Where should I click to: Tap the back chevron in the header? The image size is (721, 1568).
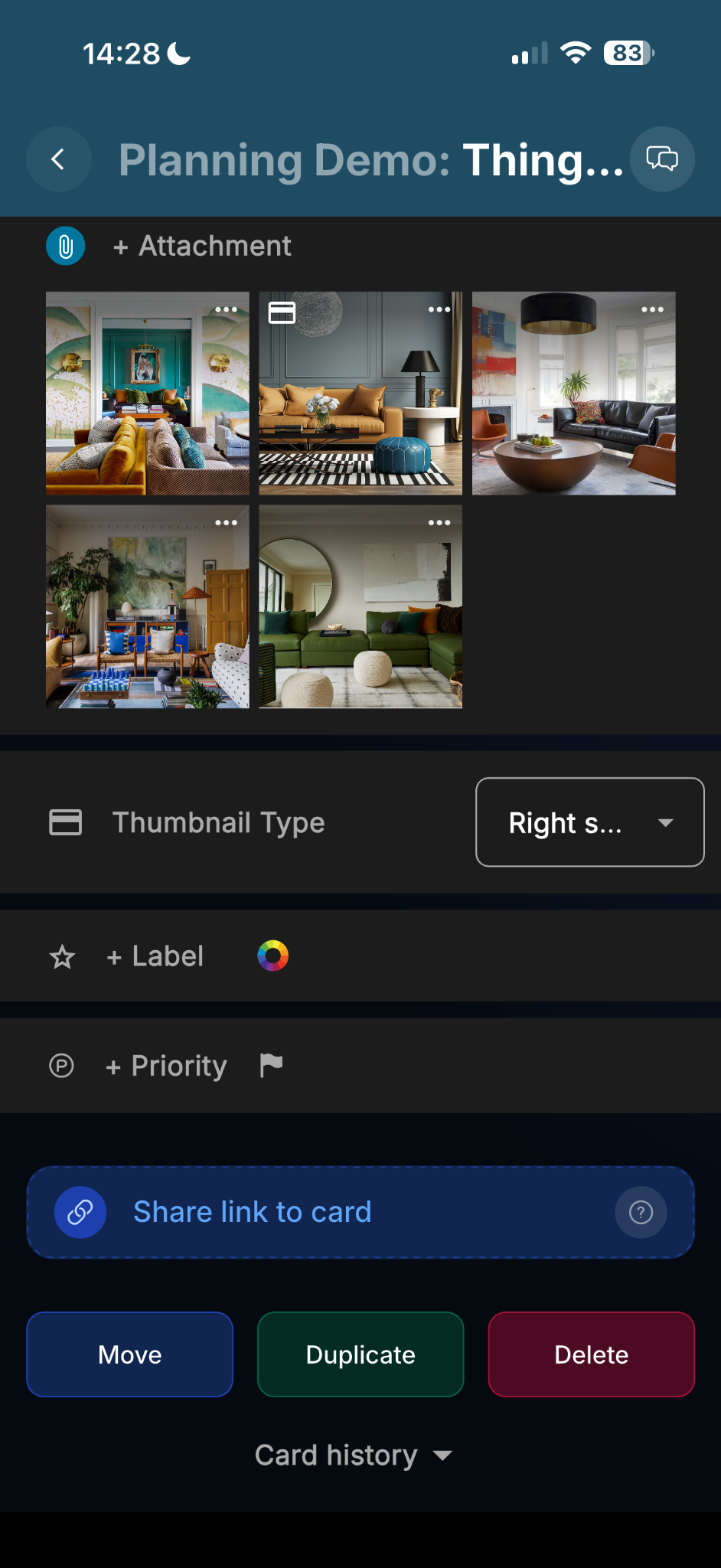[59, 159]
